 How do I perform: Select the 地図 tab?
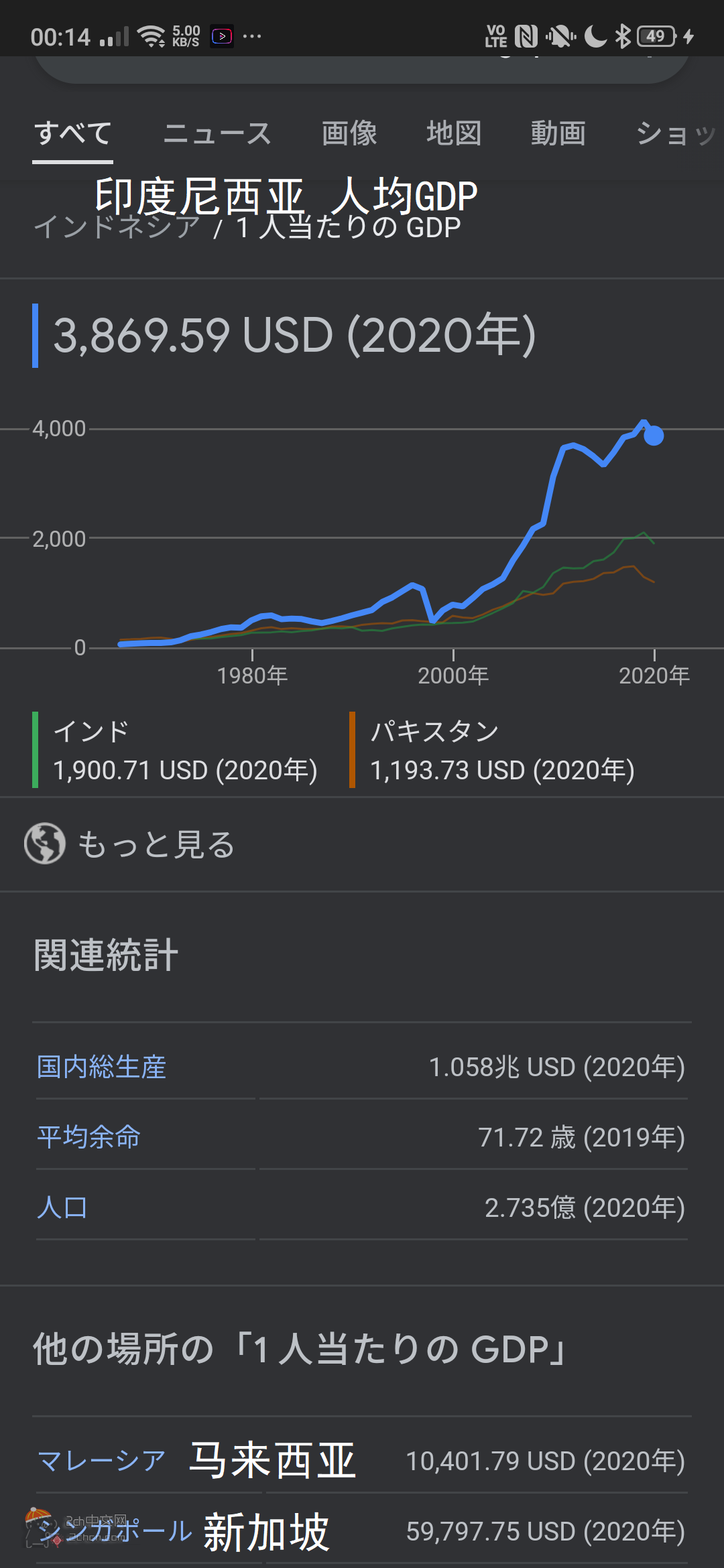tap(454, 133)
